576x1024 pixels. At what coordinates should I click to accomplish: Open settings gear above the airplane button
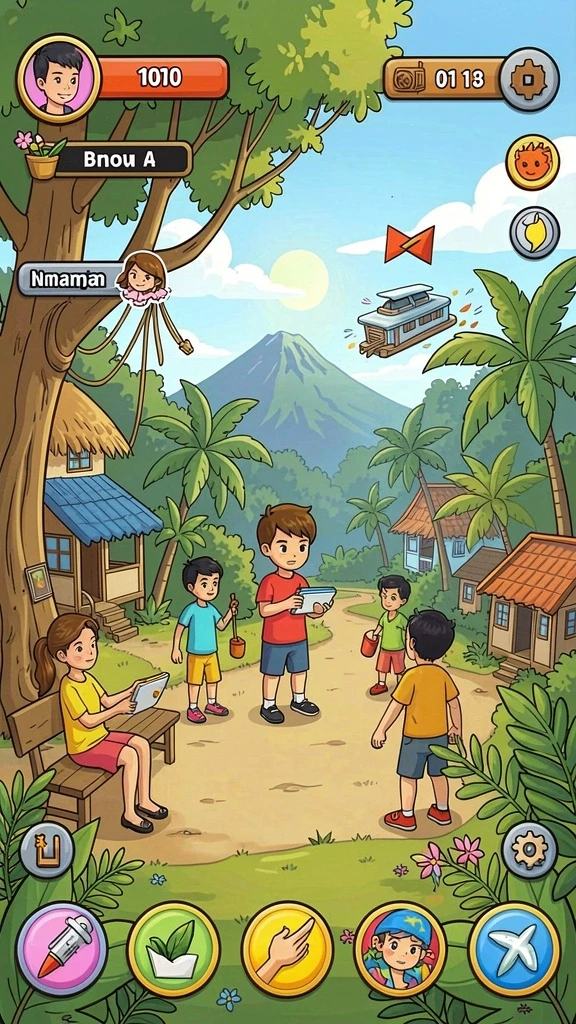[x=529, y=850]
